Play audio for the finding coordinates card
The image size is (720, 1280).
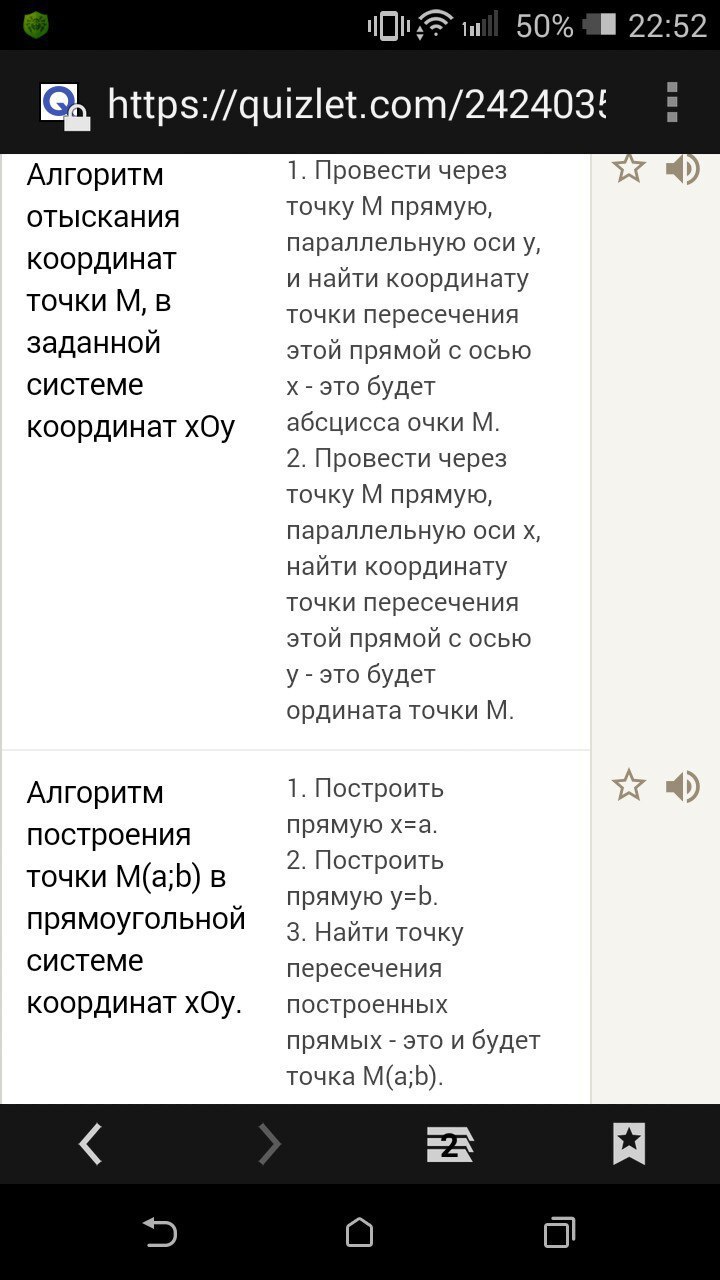pos(683,168)
